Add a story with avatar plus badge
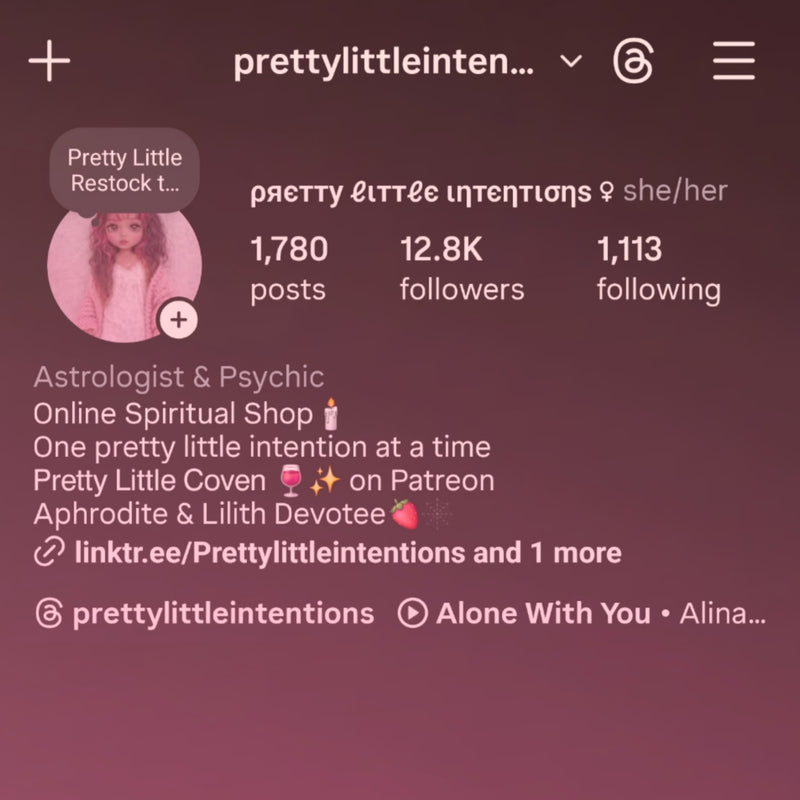Image resolution: width=800 pixels, height=800 pixels. click(x=178, y=320)
